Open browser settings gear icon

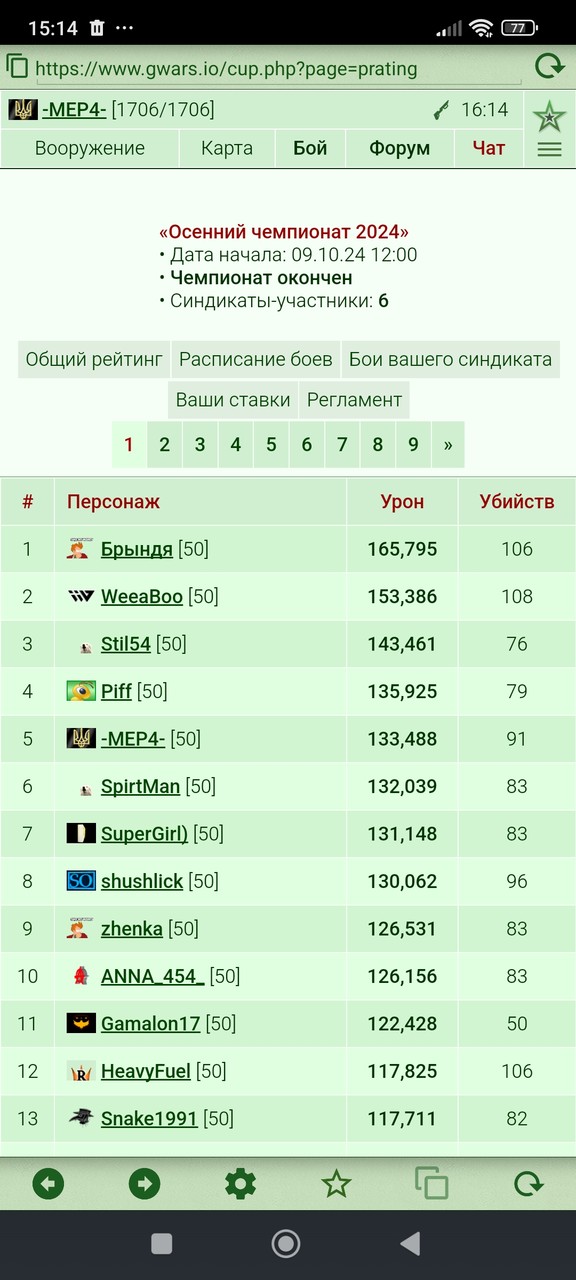point(240,1185)
